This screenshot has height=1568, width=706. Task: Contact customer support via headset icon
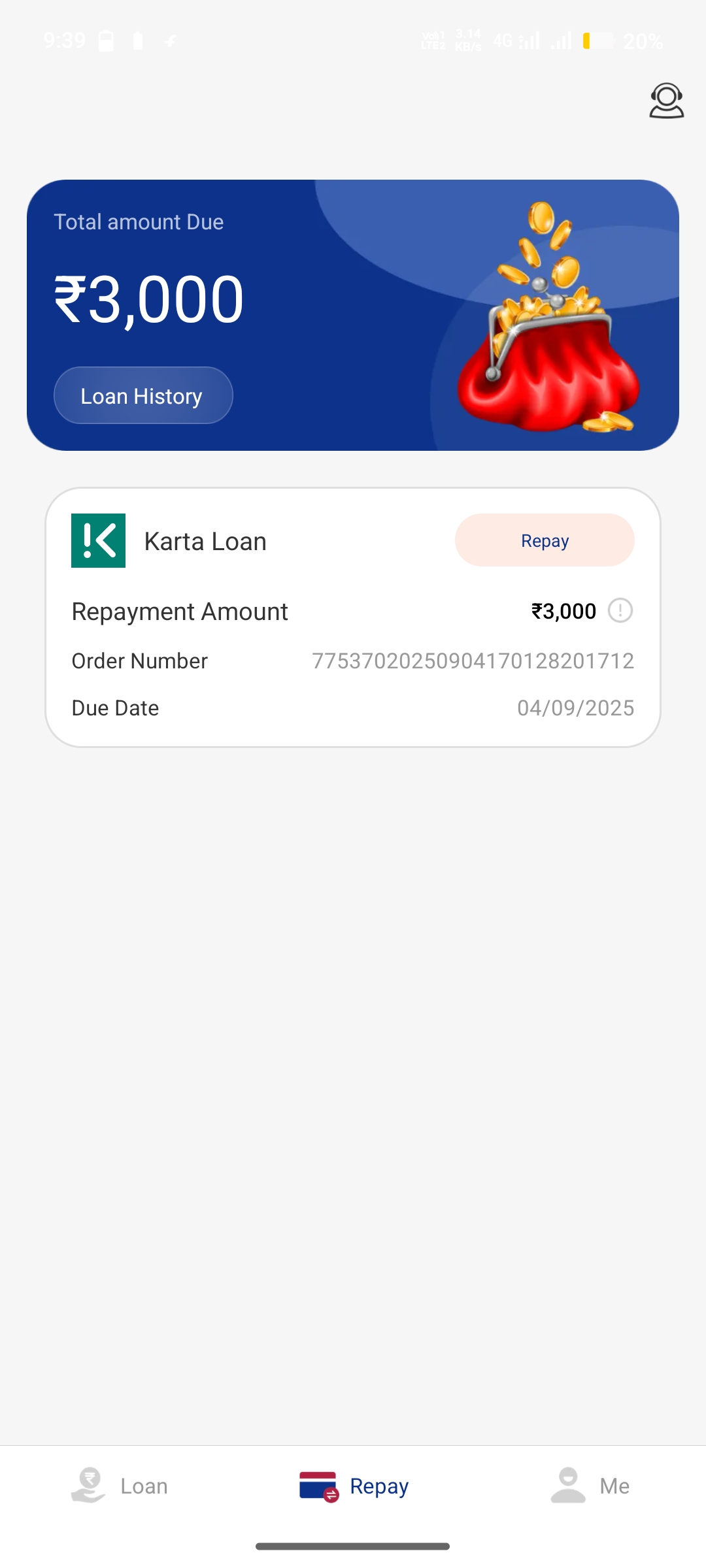pos(666,101)
